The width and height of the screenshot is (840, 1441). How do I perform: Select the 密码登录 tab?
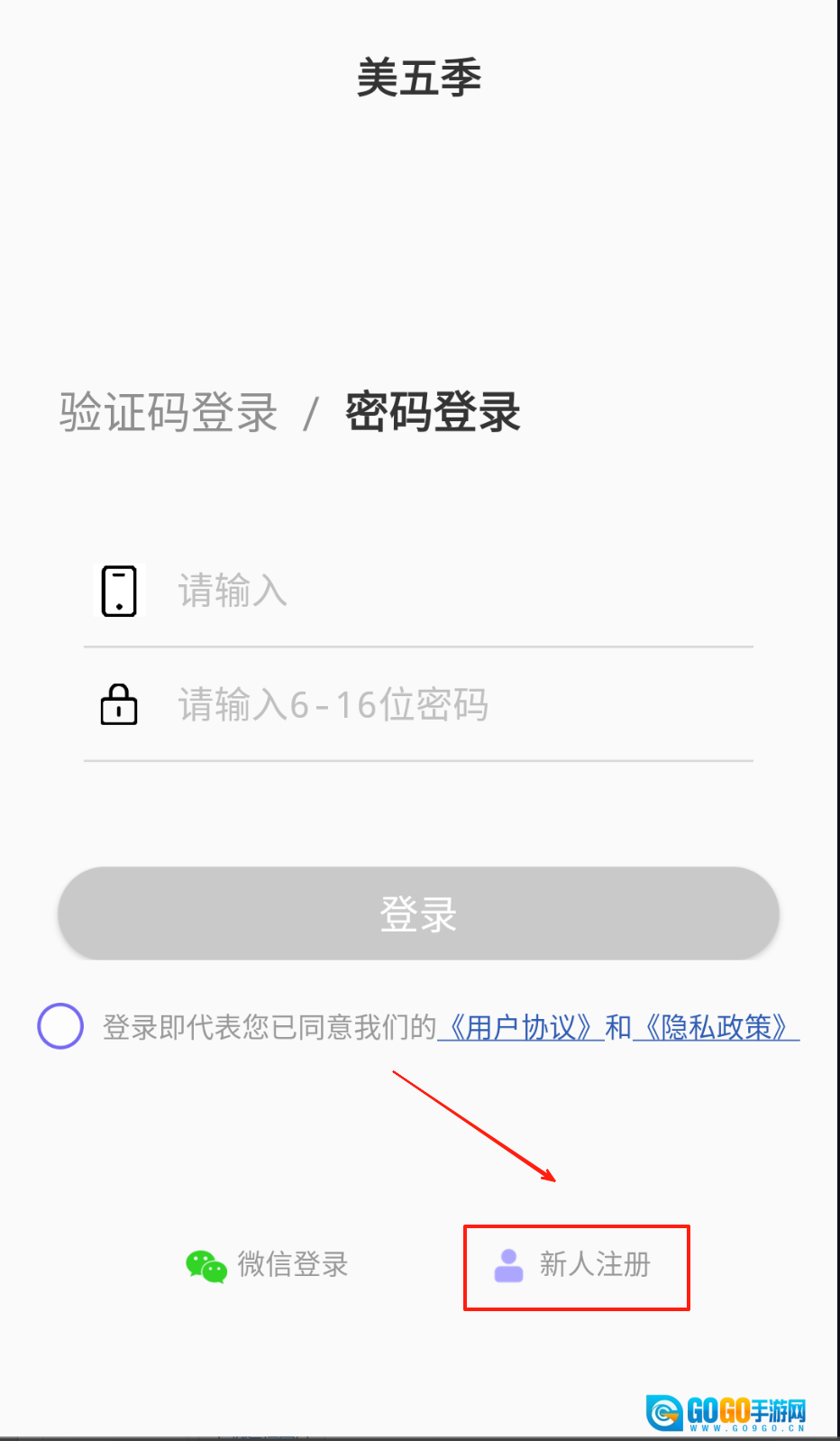pos(433,413)
